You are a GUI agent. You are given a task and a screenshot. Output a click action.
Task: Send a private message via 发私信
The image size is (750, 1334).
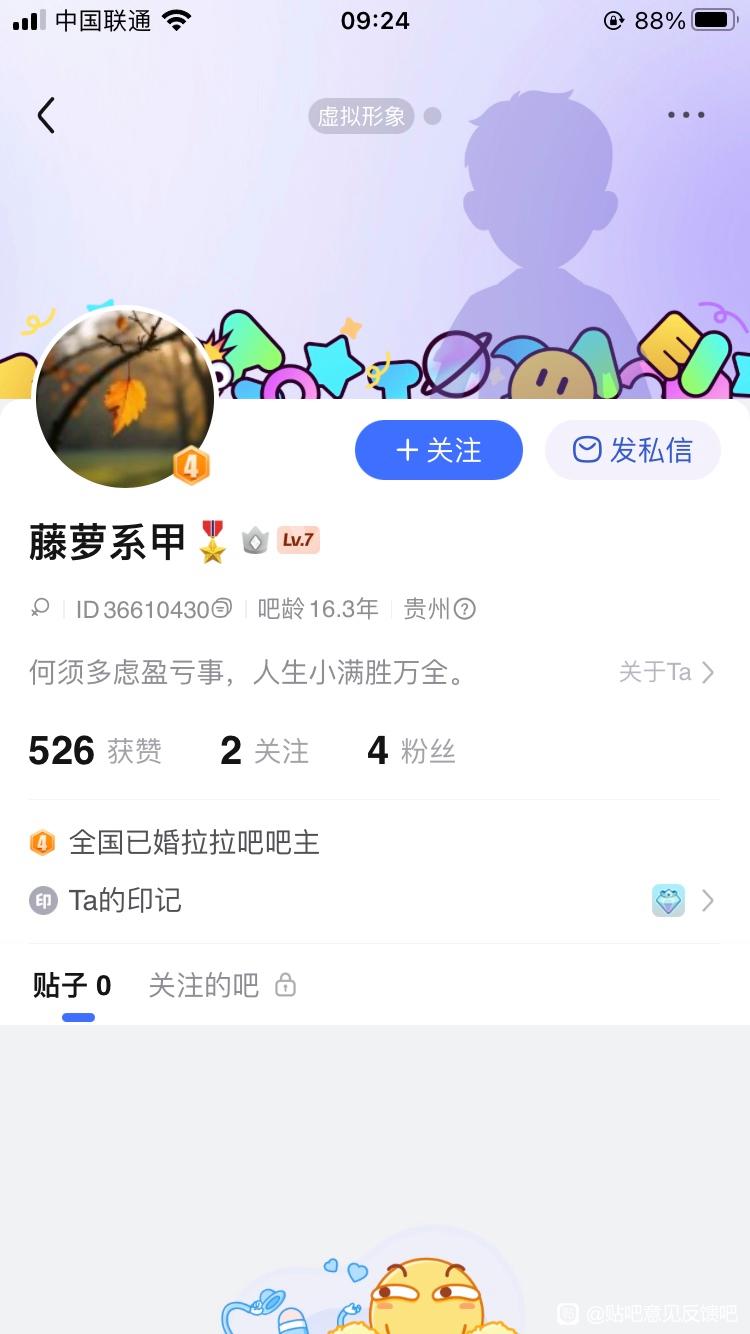coord(632,450)
